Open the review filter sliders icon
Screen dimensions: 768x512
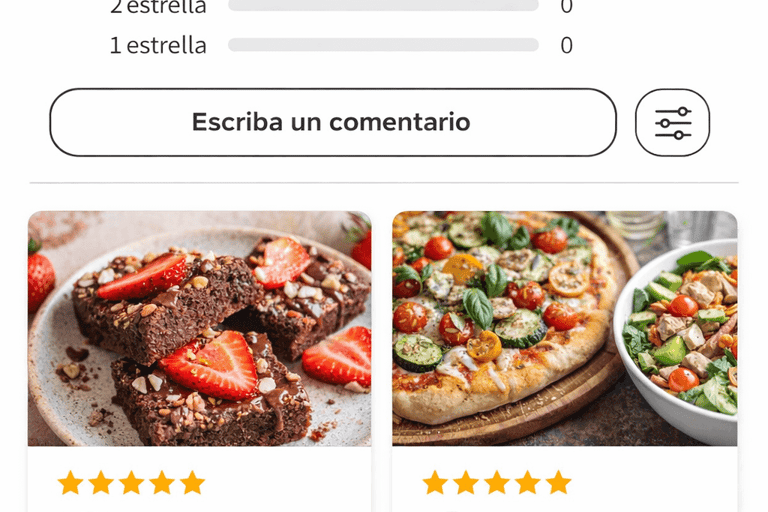tap(672, 122)
